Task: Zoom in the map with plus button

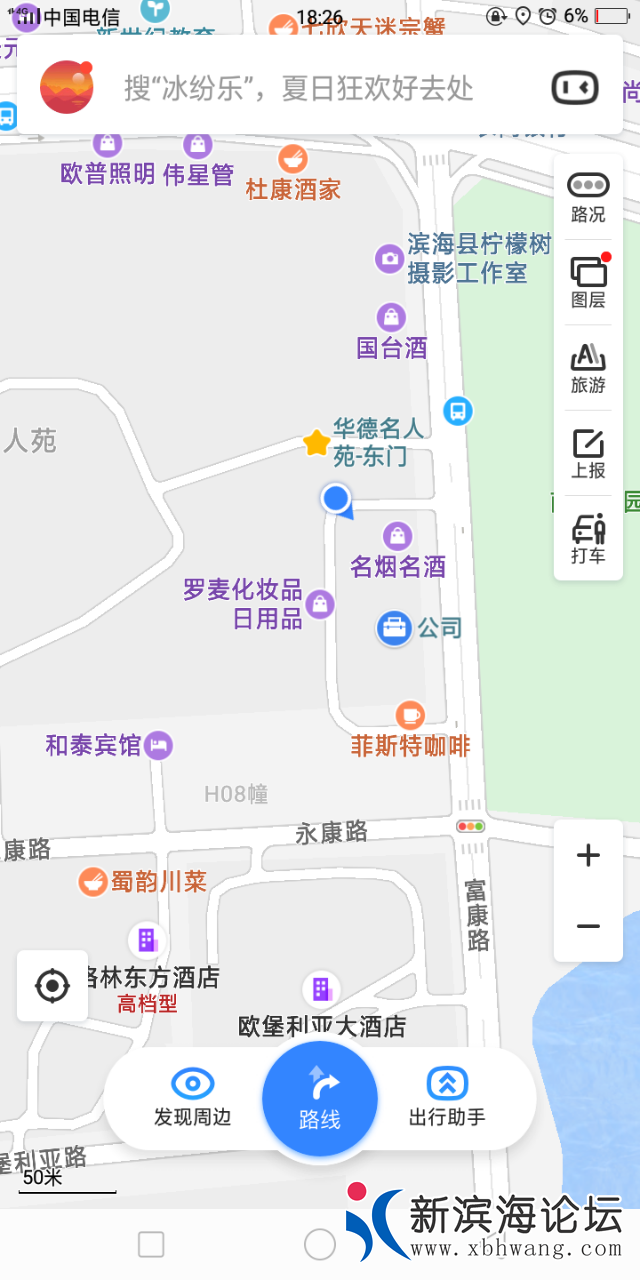Action: click(x=588, y=855)
